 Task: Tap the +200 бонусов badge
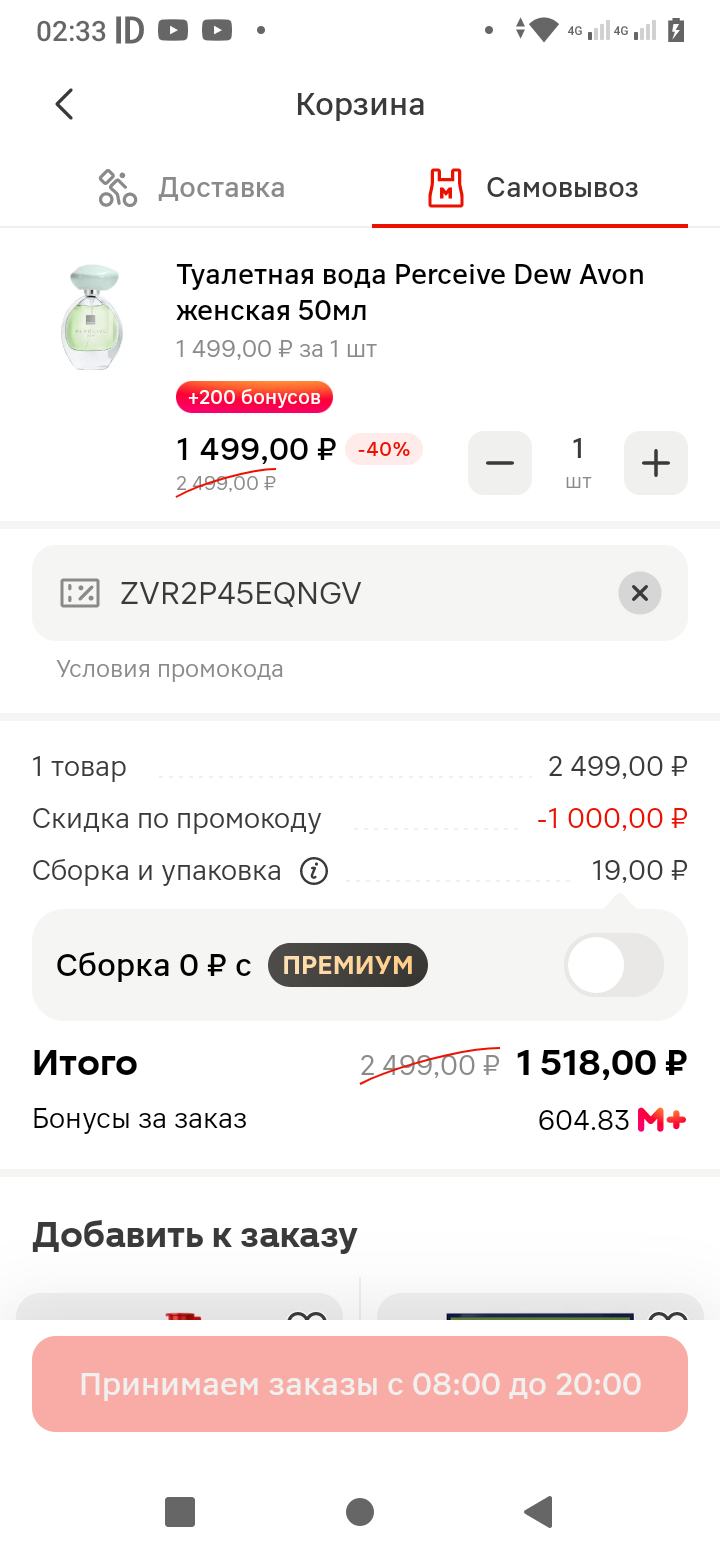(x=254, y=397)
